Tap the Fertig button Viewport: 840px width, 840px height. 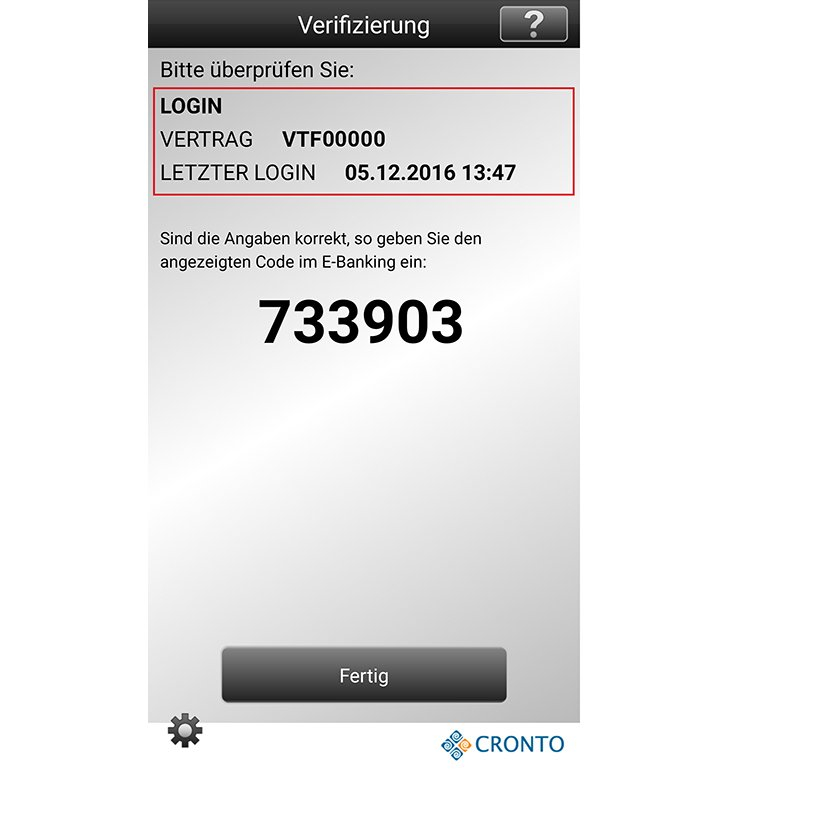point(363,675)
